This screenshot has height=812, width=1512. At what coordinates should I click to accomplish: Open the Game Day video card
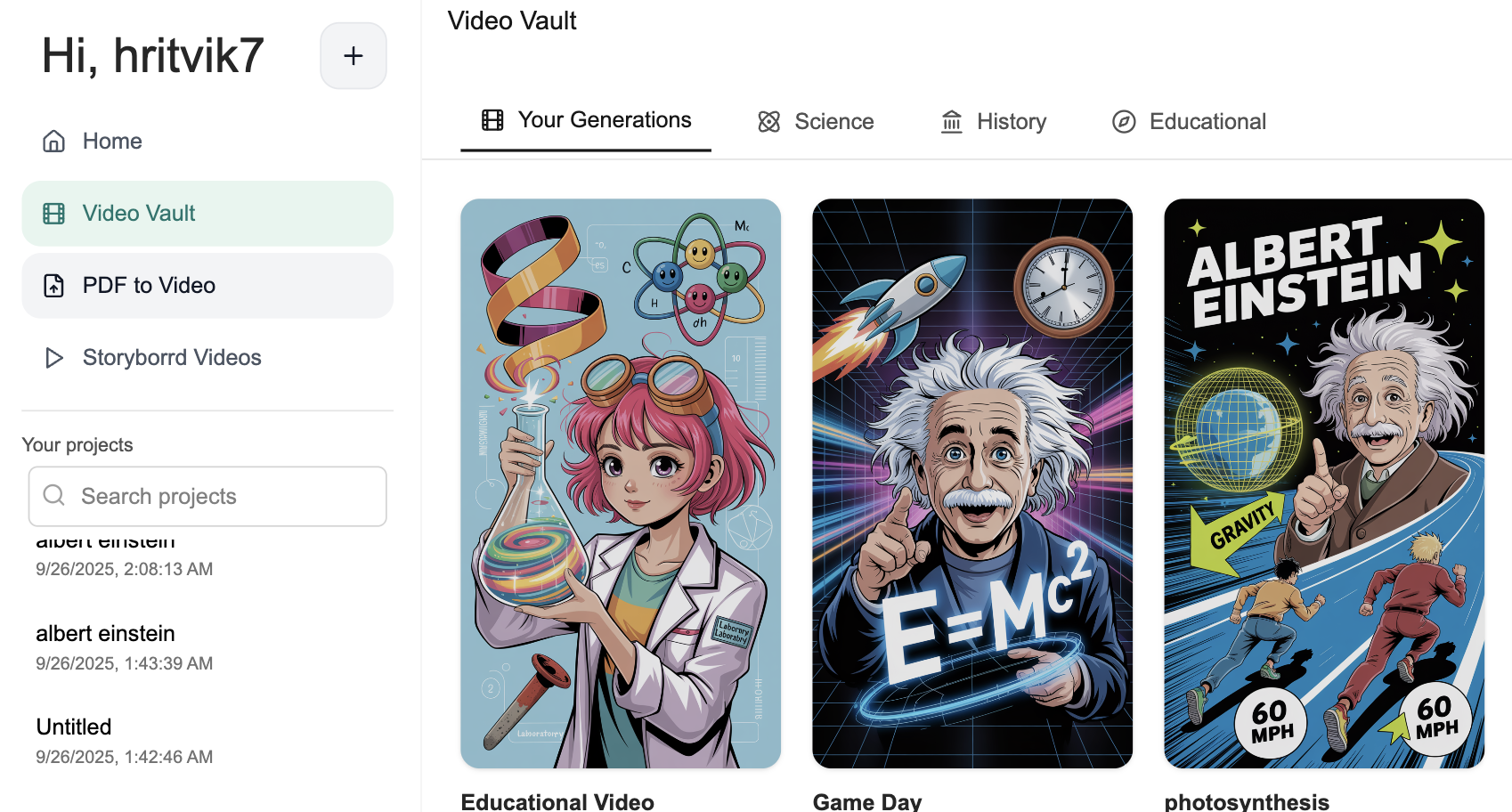pyautogui.click(x=971, y=483)
